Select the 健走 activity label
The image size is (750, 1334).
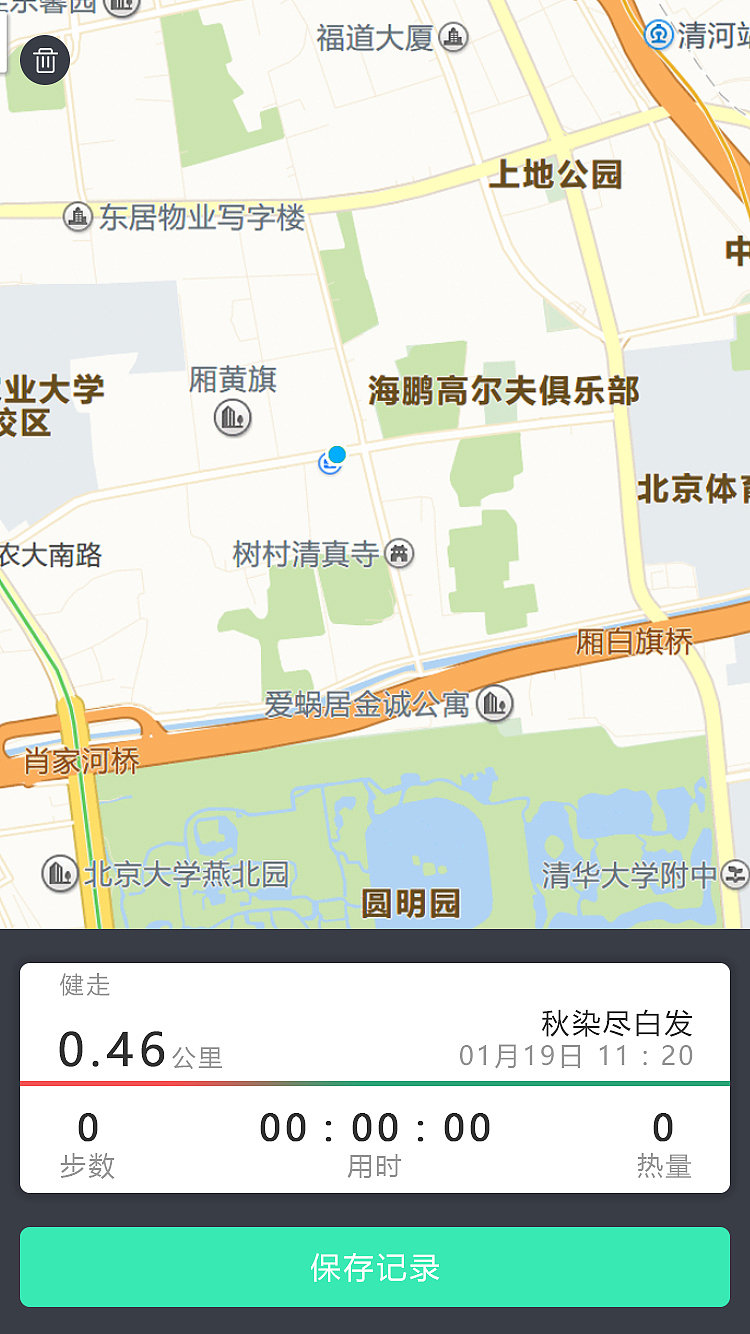pos(80,987)
